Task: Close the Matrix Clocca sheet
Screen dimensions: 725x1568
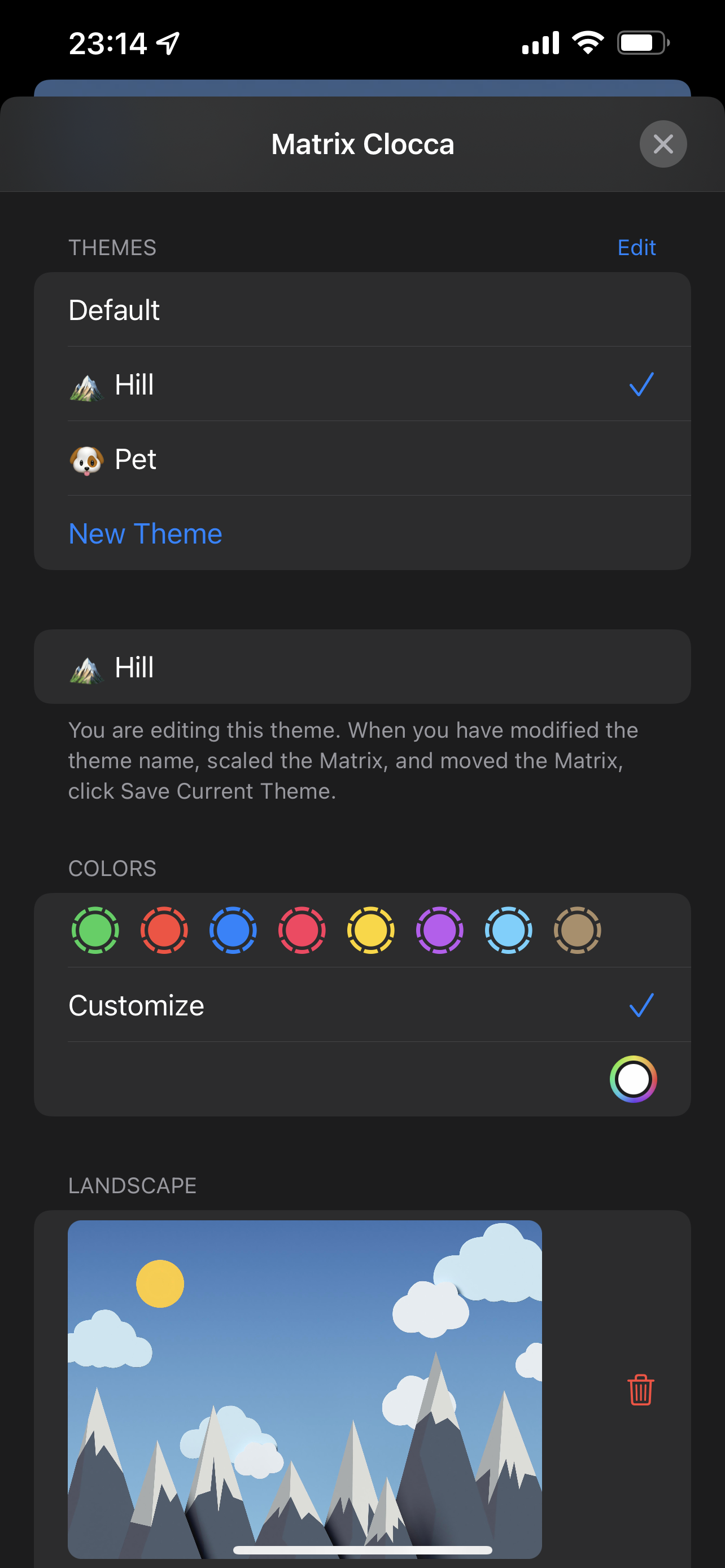Action: pyautogui.click(x=663, y=144)
